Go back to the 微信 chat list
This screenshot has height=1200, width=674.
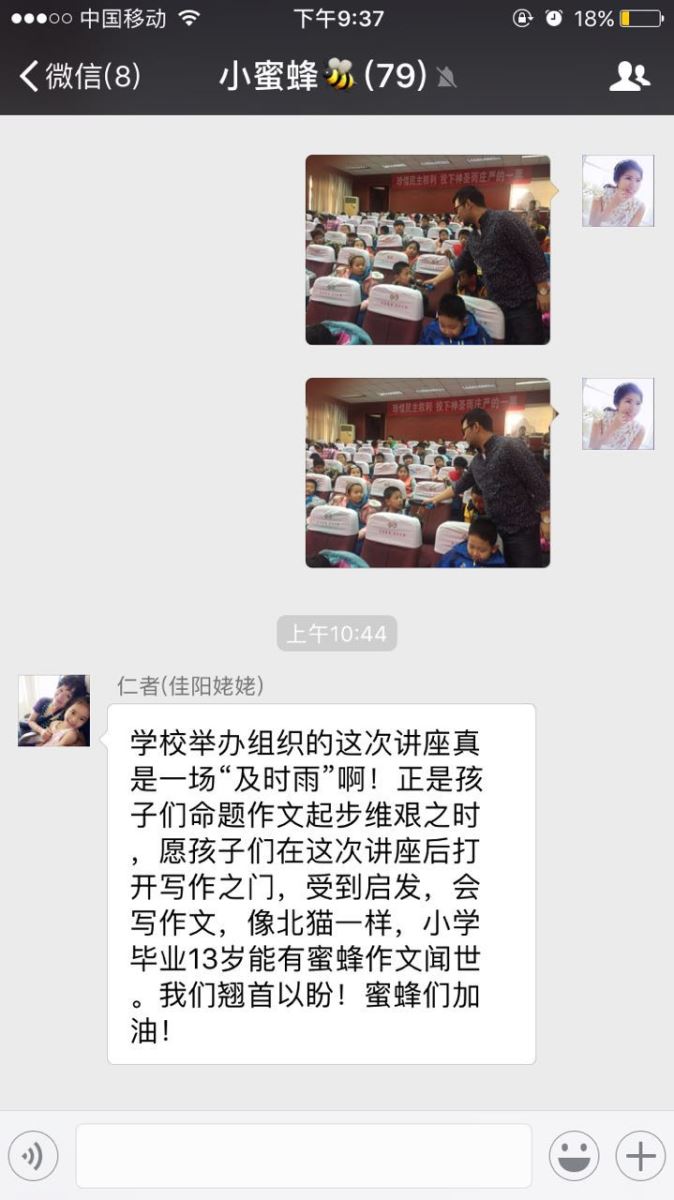point(80,76)
